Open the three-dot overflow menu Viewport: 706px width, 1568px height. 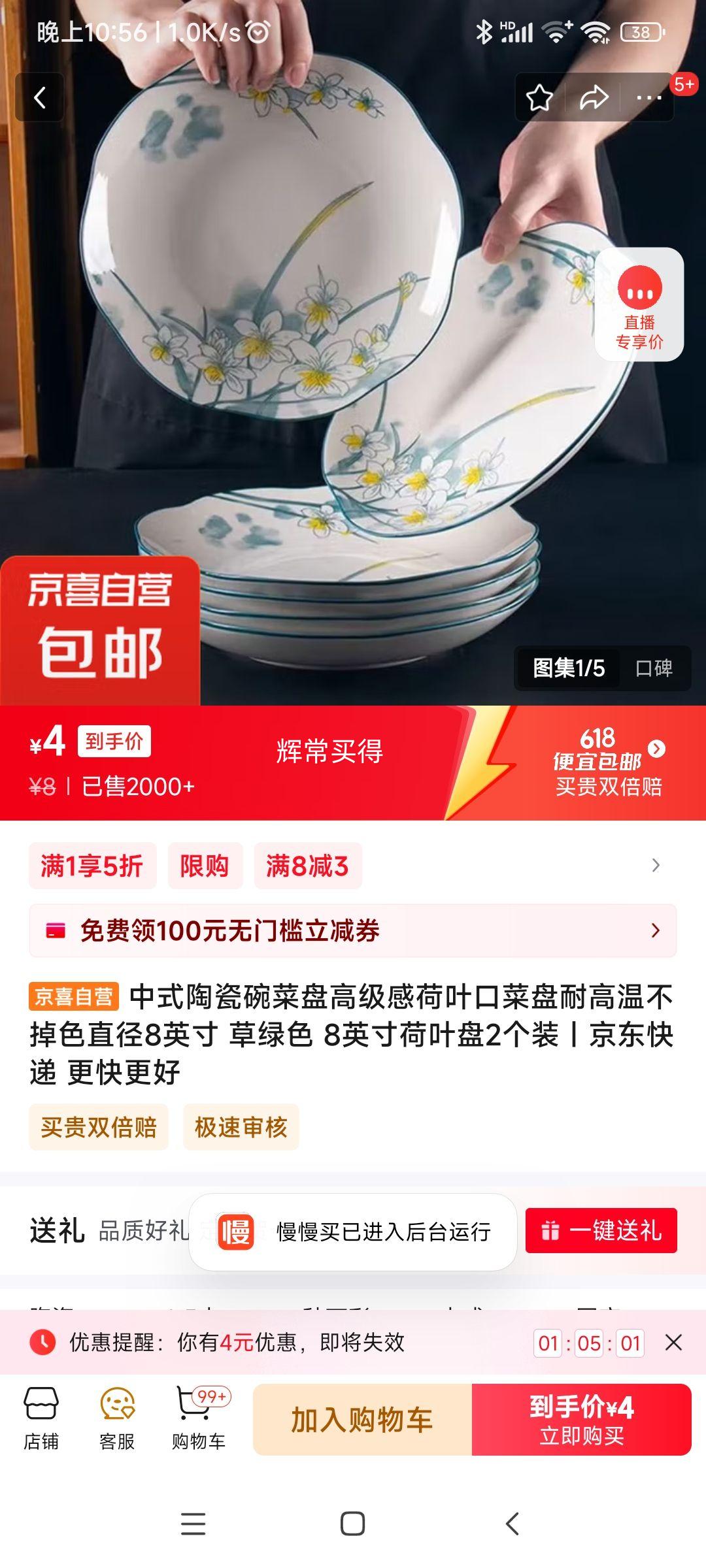click(648, 98)
